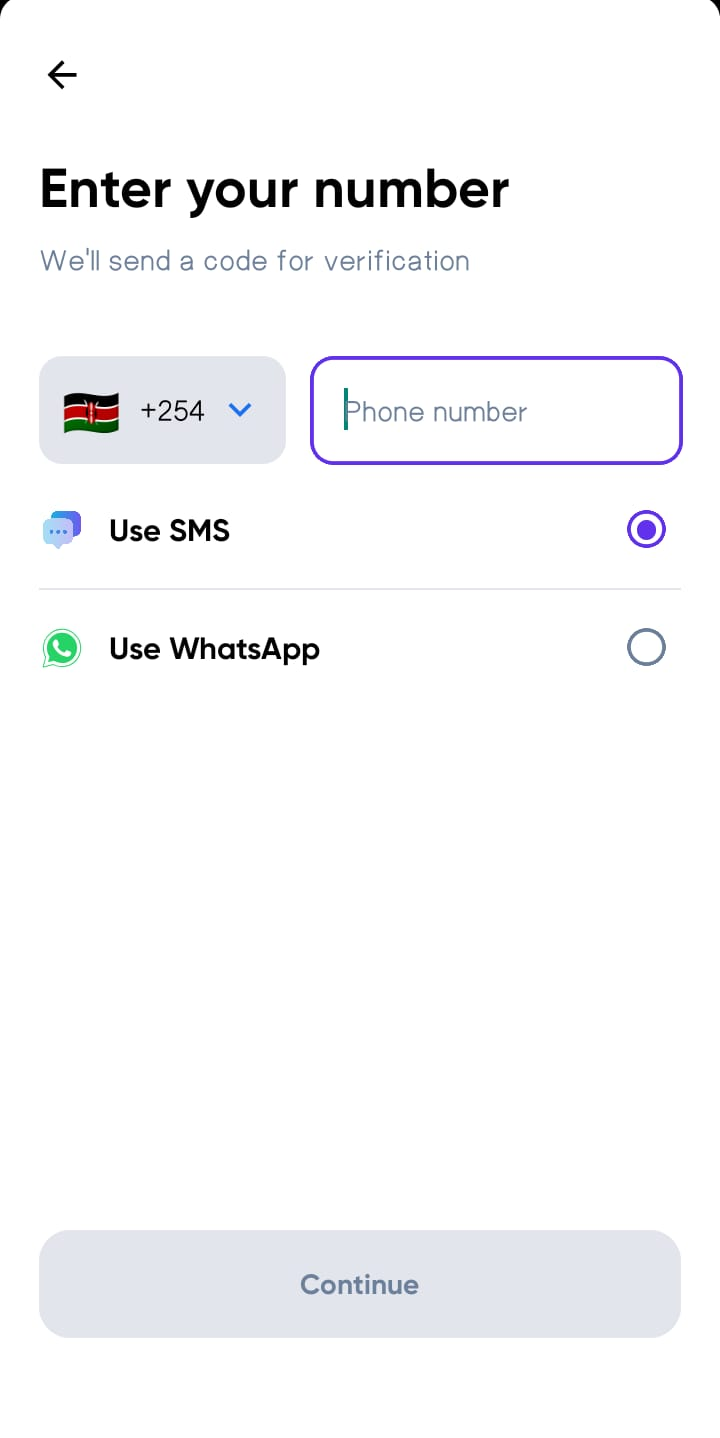Click the blue chevron next to +254
Image resolution: width=720 pixels, height=1438 pixels.
coord(240,410)
